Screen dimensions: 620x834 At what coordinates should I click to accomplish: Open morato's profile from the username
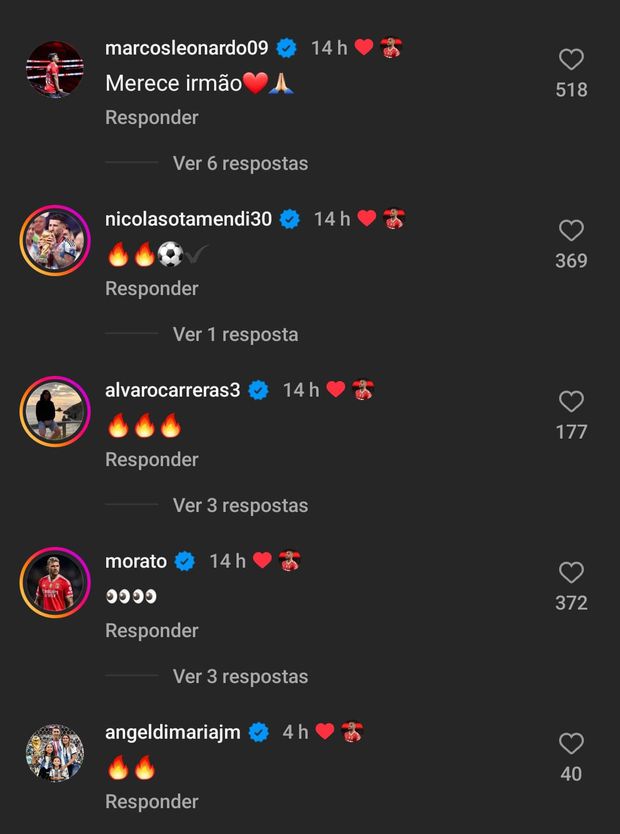[136, 561]
